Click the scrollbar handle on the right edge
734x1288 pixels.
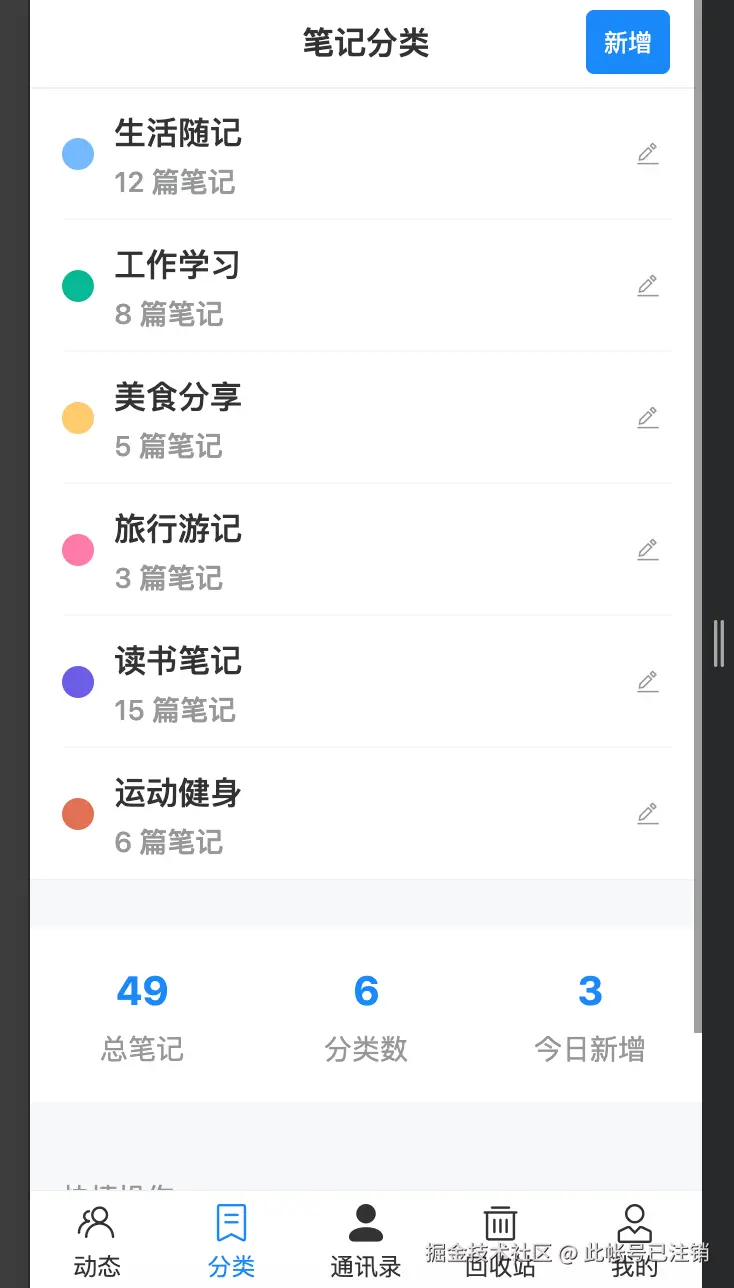719,644
